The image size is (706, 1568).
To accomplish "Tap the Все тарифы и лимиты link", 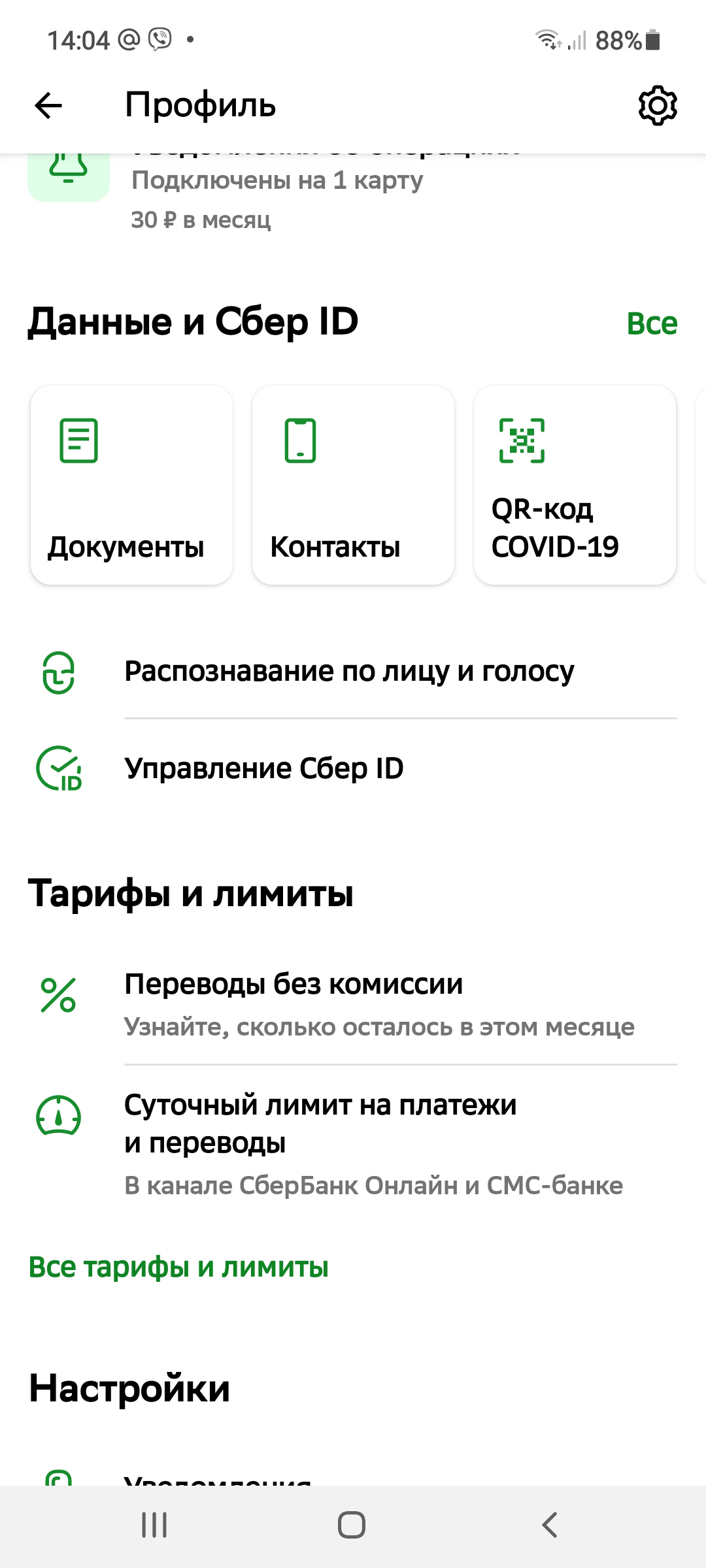I will [x=178, y=1267].
